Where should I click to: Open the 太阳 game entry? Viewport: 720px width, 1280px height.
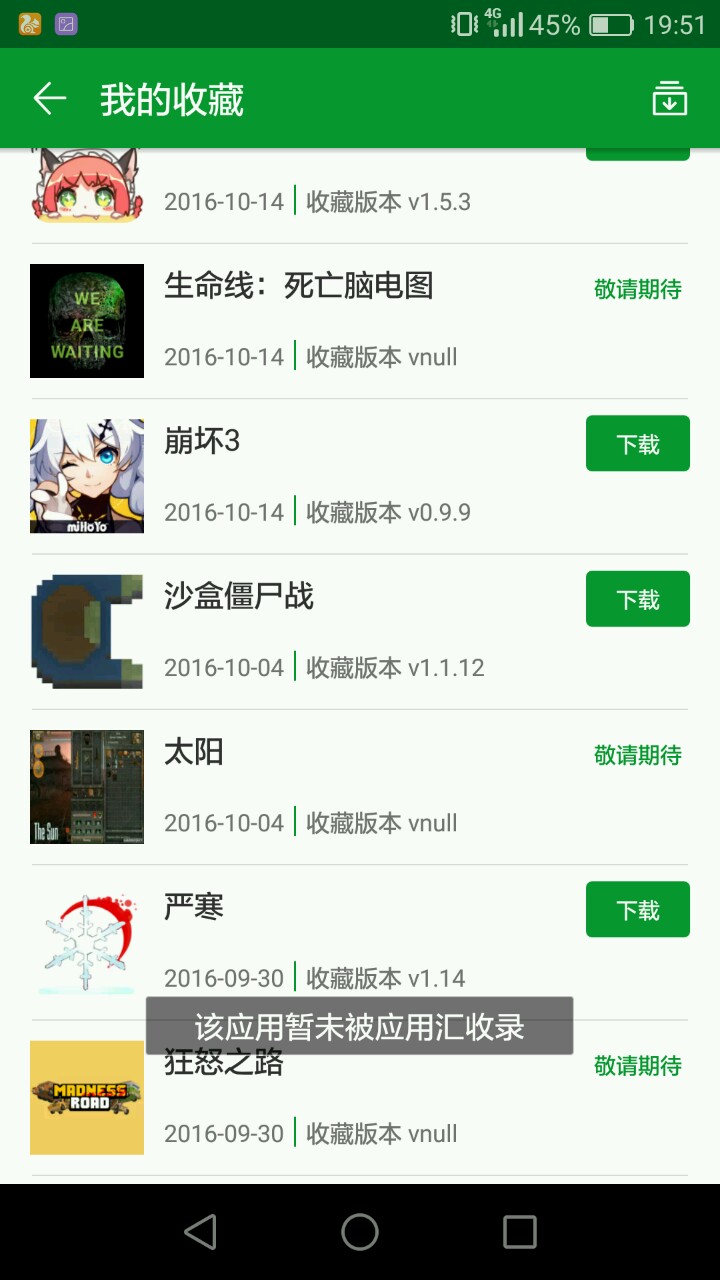(x=360, y=787)
